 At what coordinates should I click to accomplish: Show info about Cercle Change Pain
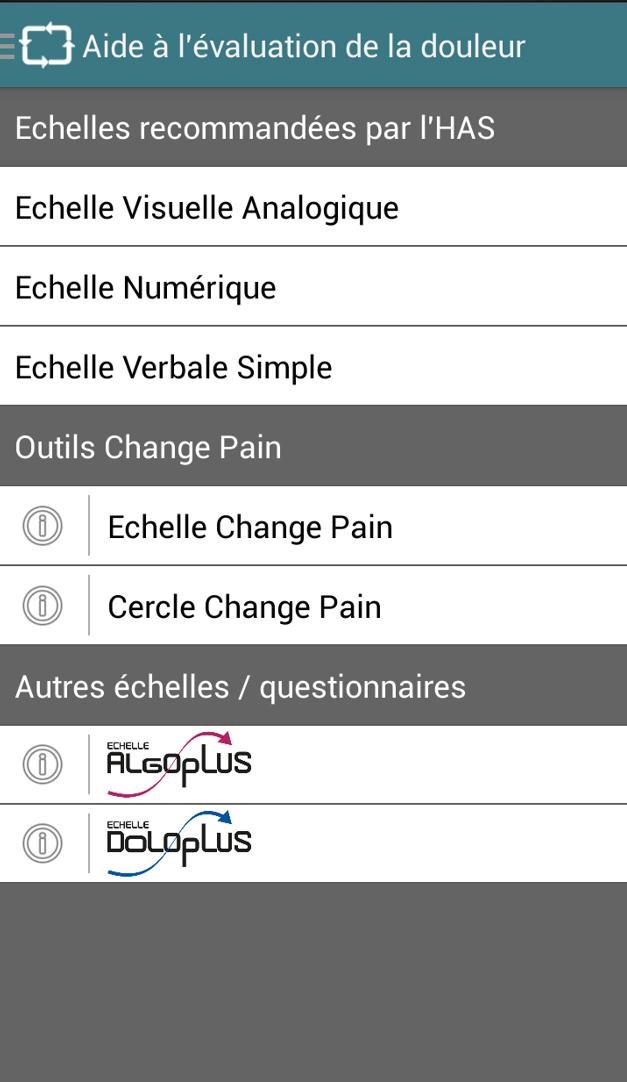point(42,606)
